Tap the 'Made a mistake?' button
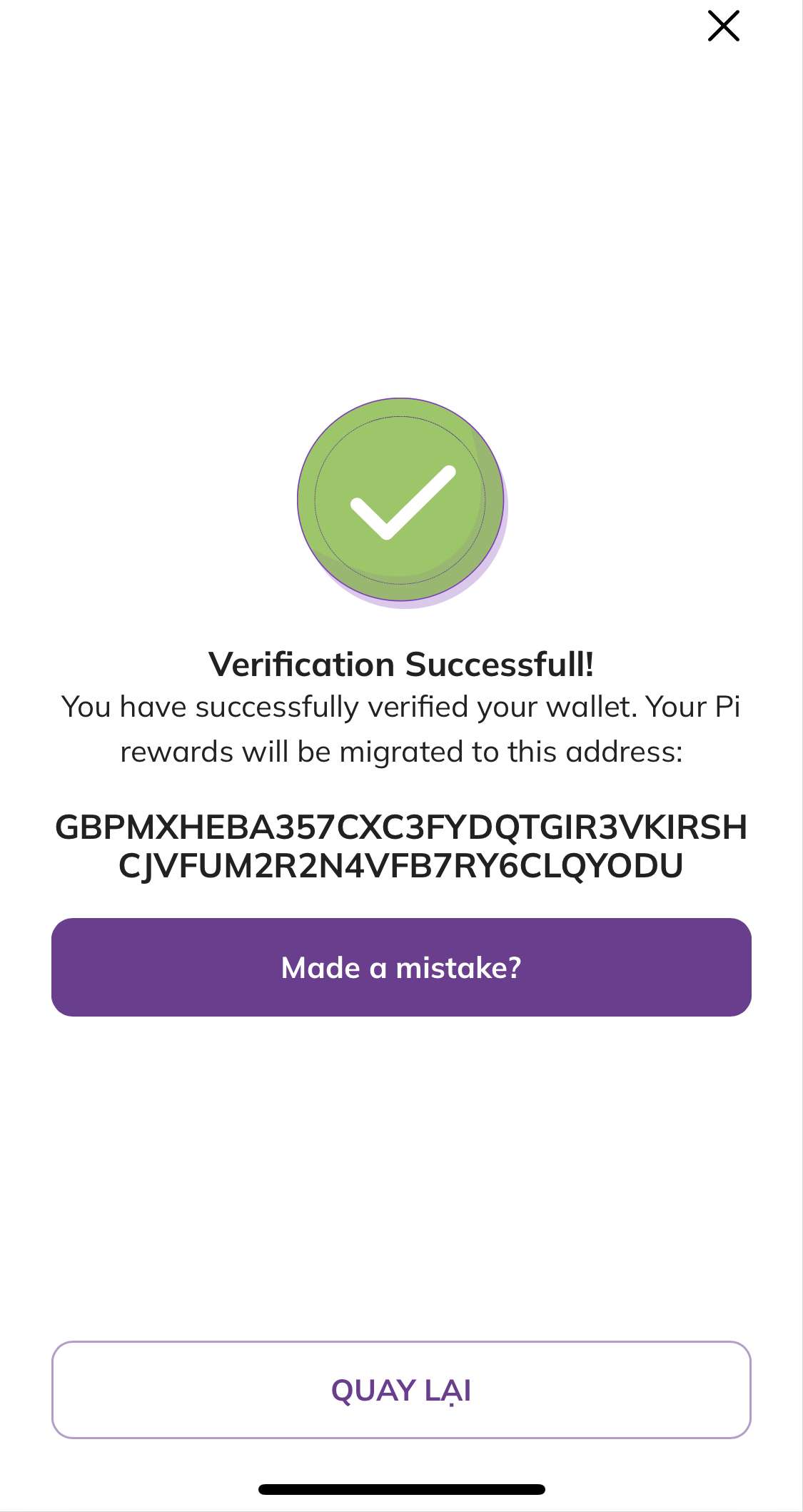 click(401, 967)
